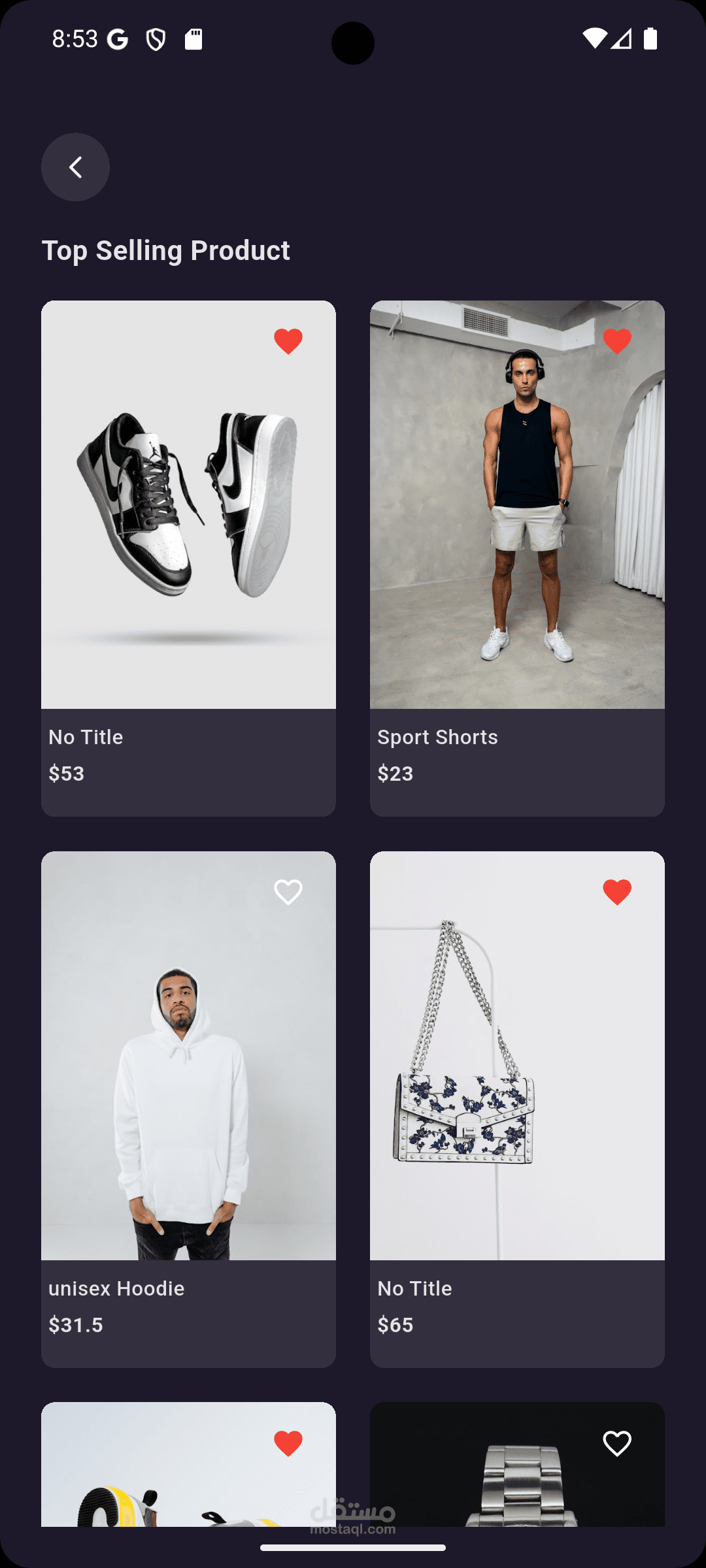Viewport: 706px width, 1568px height.
Task: Favorite the silver watch item
Action: pyautogui.click(x=616, y=1443)
